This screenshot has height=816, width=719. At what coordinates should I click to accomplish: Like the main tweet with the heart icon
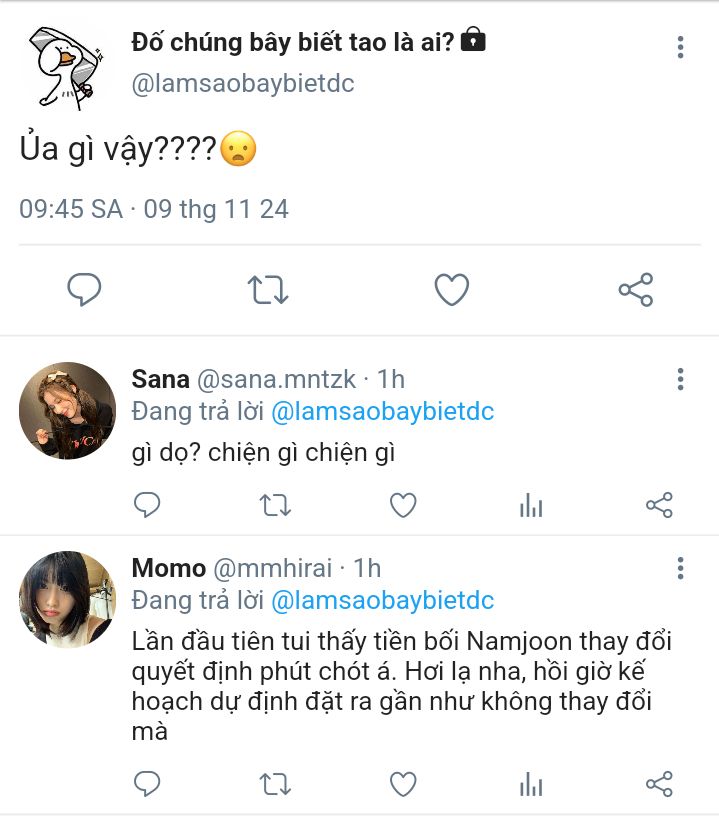point(452,290)
